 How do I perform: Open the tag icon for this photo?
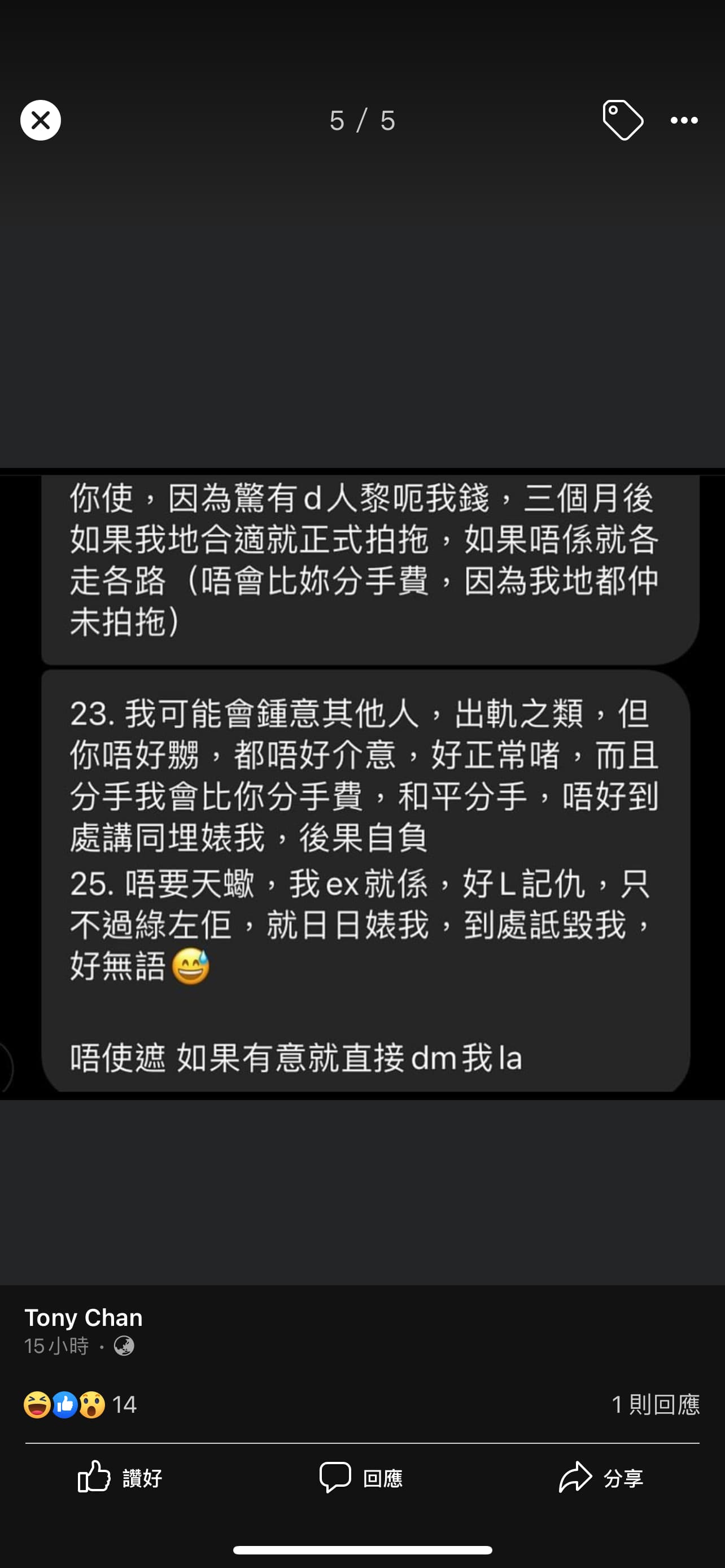(x=623, y=120)
